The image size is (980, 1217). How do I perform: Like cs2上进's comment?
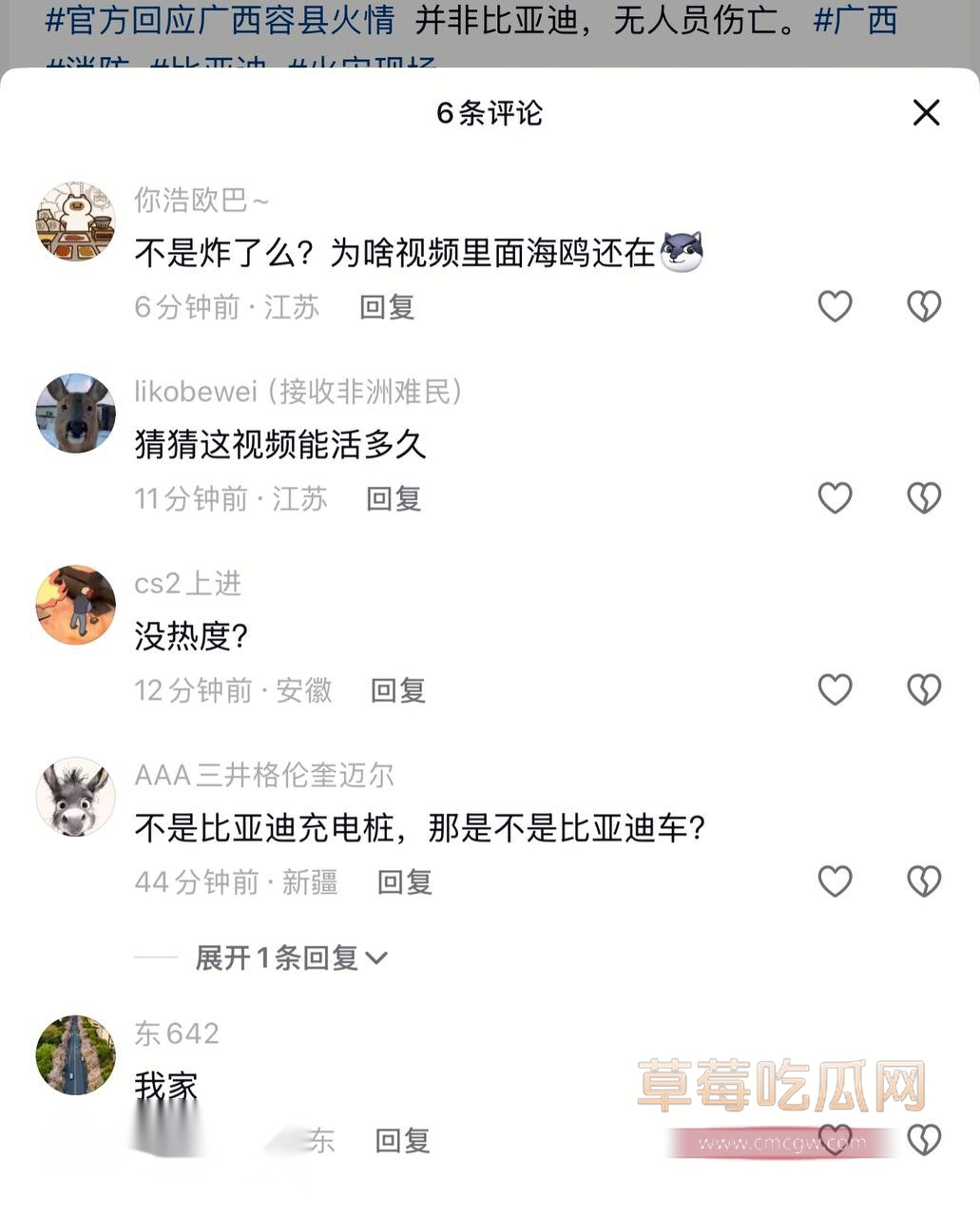point(835,690)
